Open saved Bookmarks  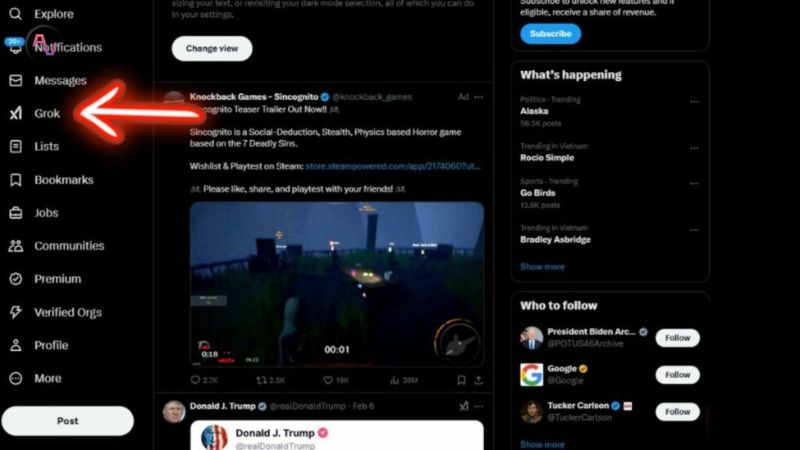pyautogui.click(x=63, y=180)
